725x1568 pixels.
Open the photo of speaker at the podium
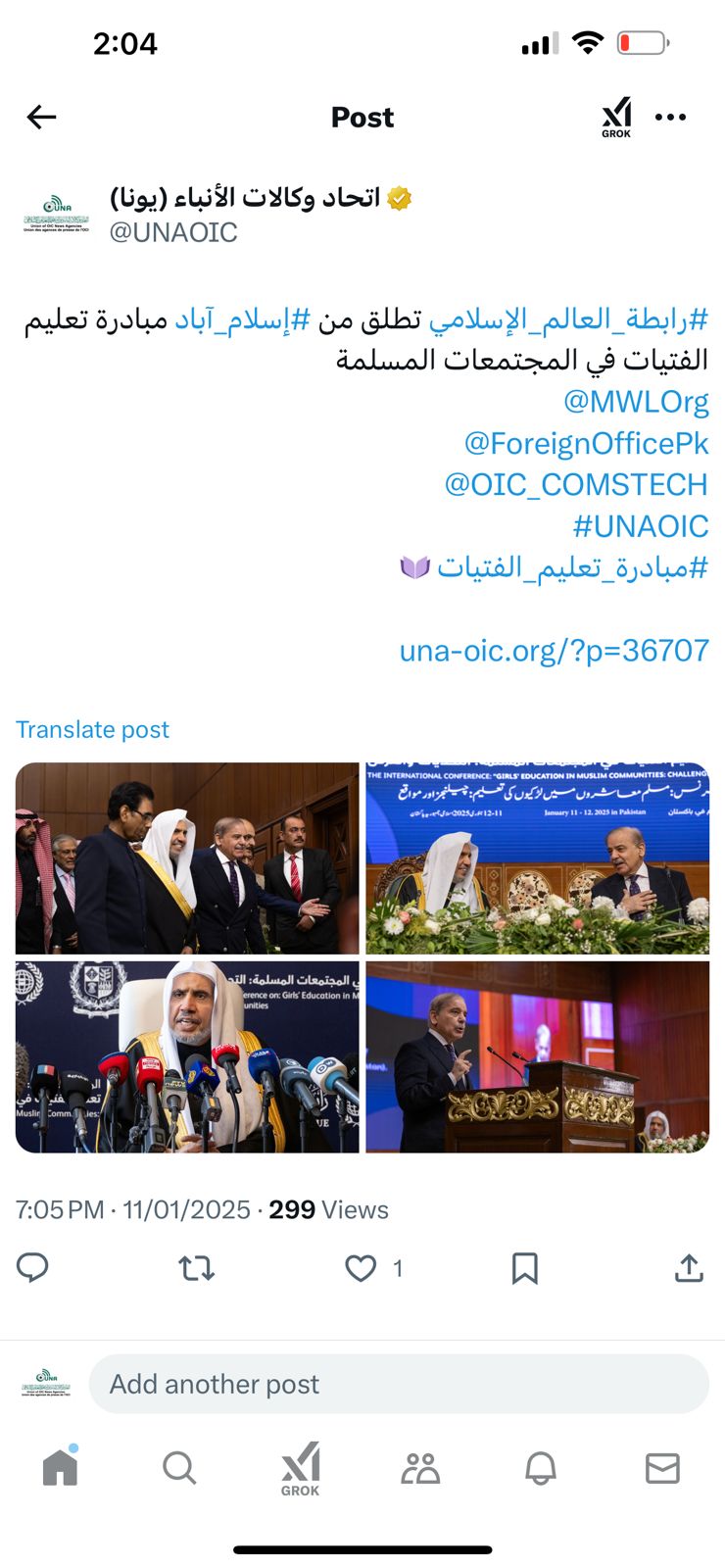click(x=537, y=1056)
